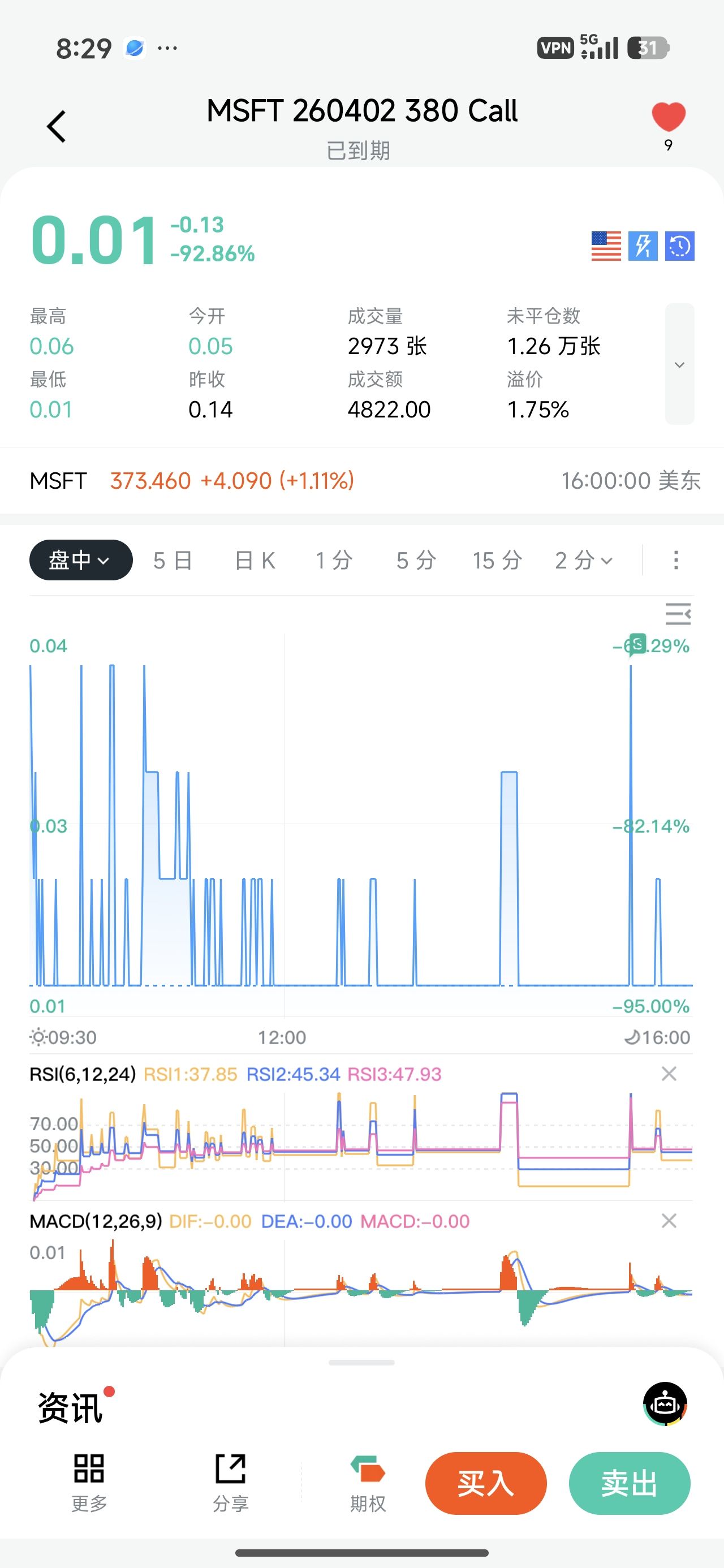724x1568 pixels.
Task: Close the RSI indicator panel
Action: click(669, 1074)
